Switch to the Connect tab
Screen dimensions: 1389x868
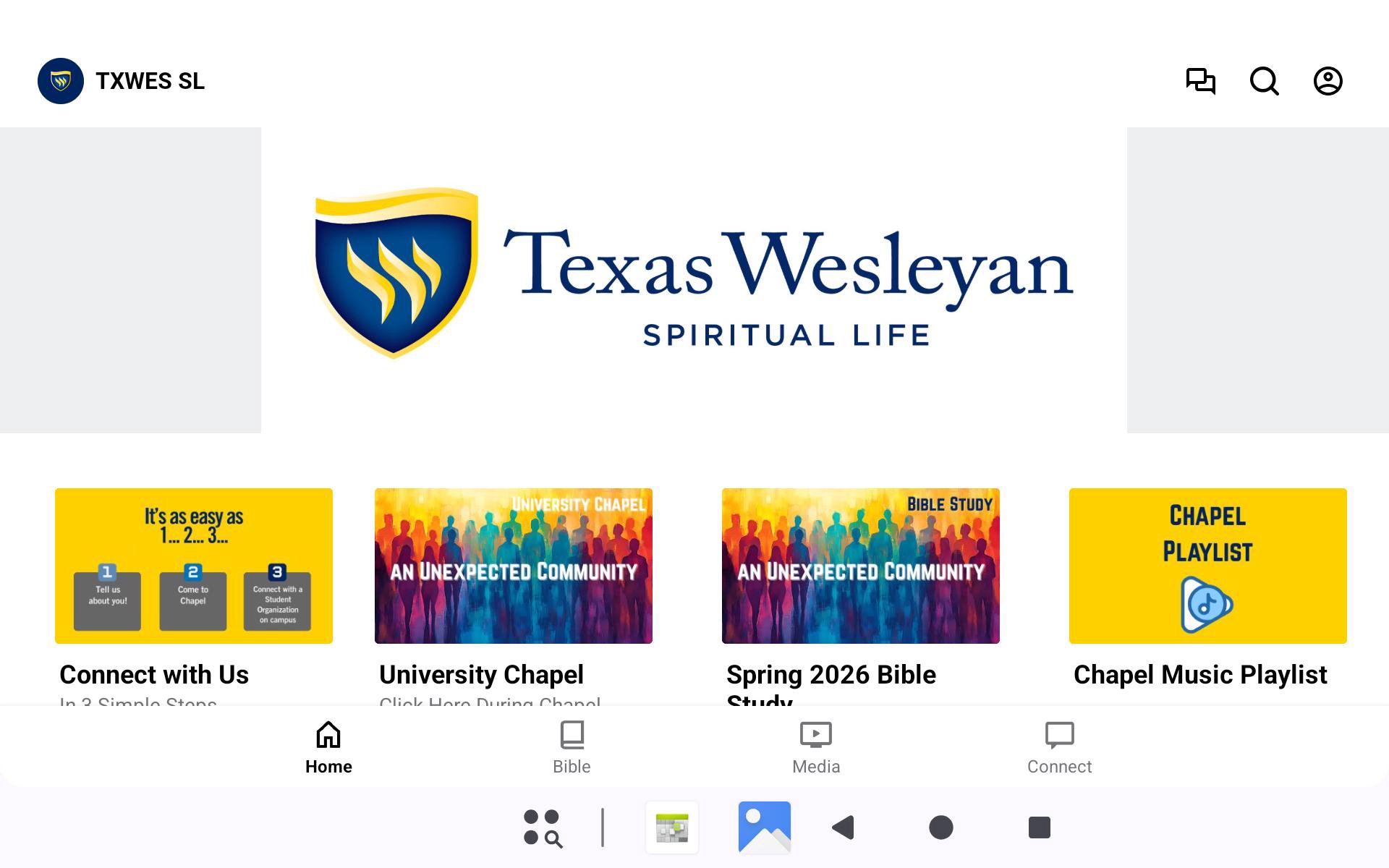1059,747
